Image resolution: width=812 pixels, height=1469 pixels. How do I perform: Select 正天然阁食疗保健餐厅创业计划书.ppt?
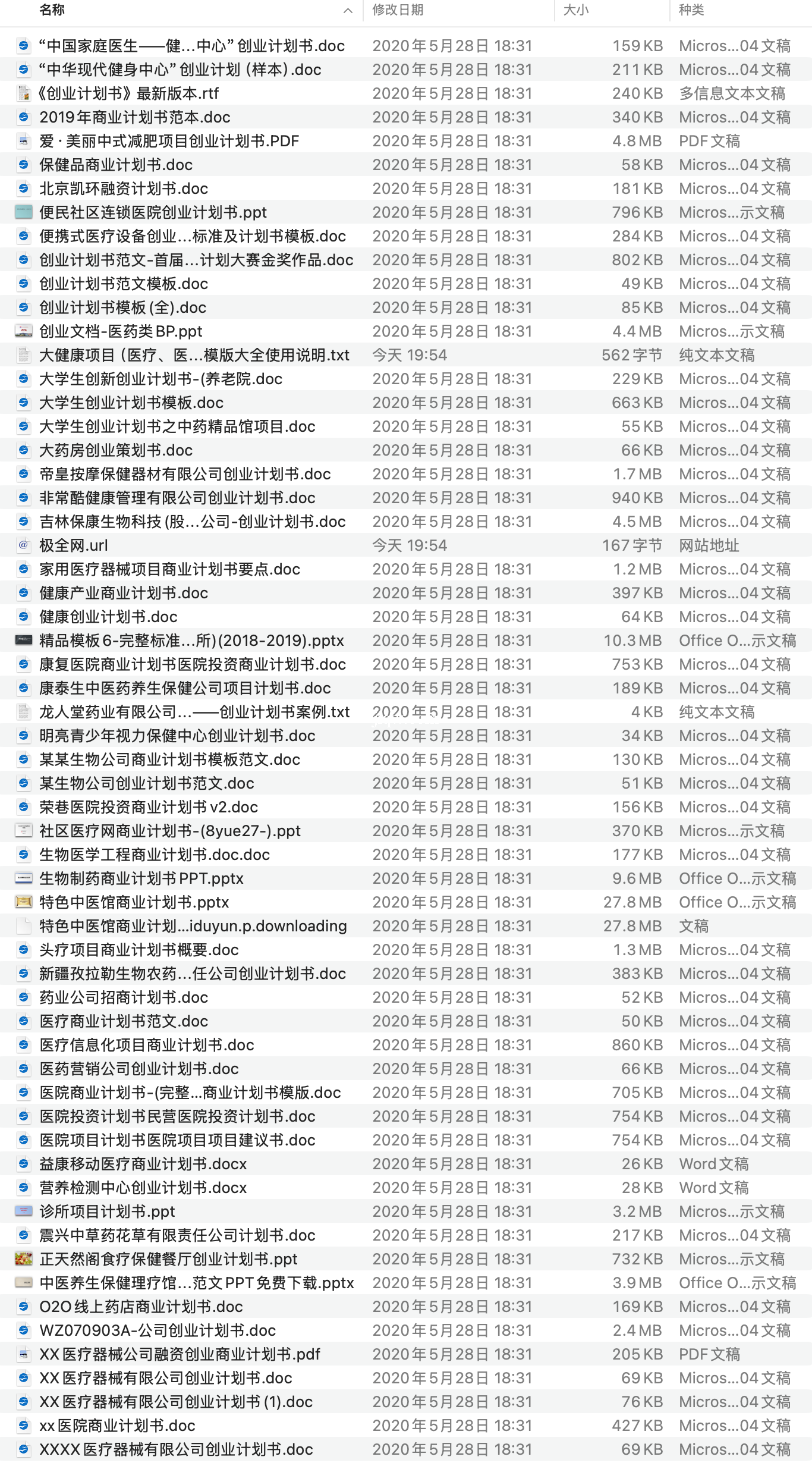coord(168,1259)
